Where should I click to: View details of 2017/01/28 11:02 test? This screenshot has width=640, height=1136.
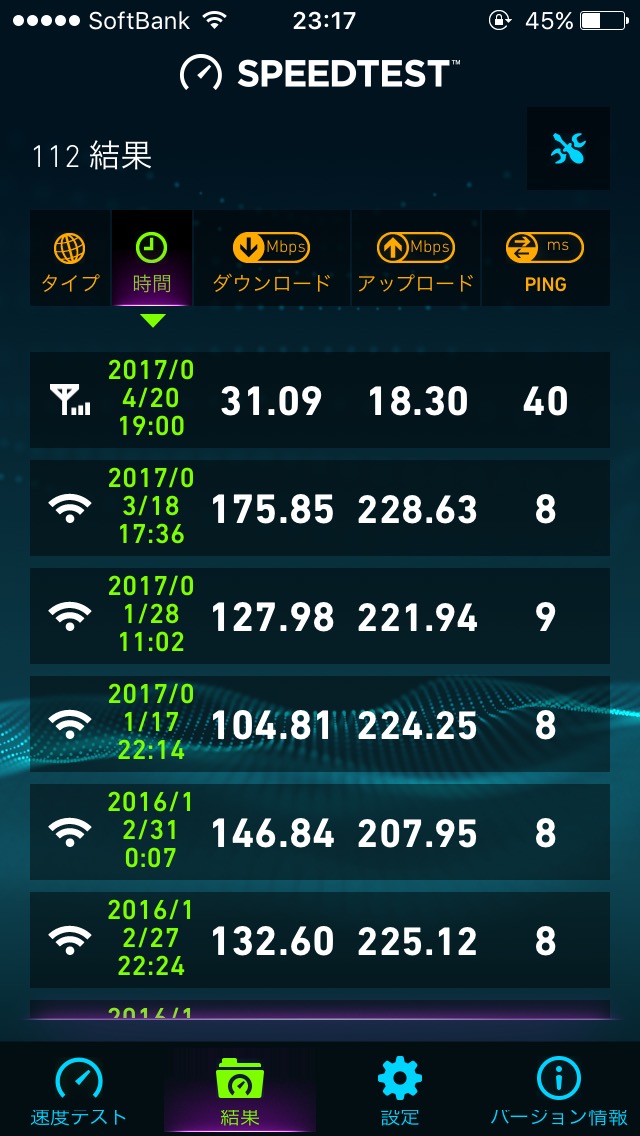pyautogui.click(x=320, y=616)
